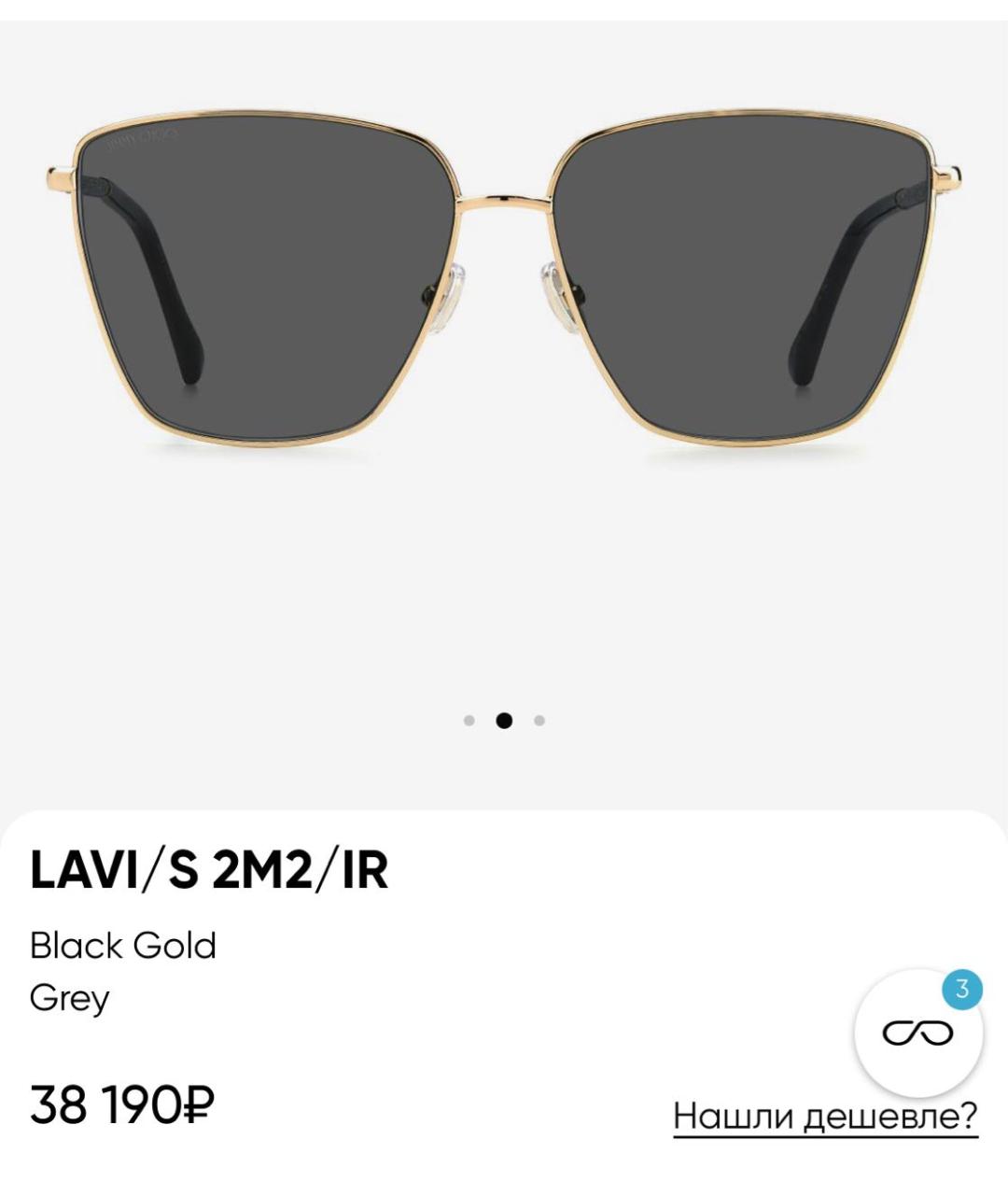Tap the 'Нашли дешевле?' link

825,1116
